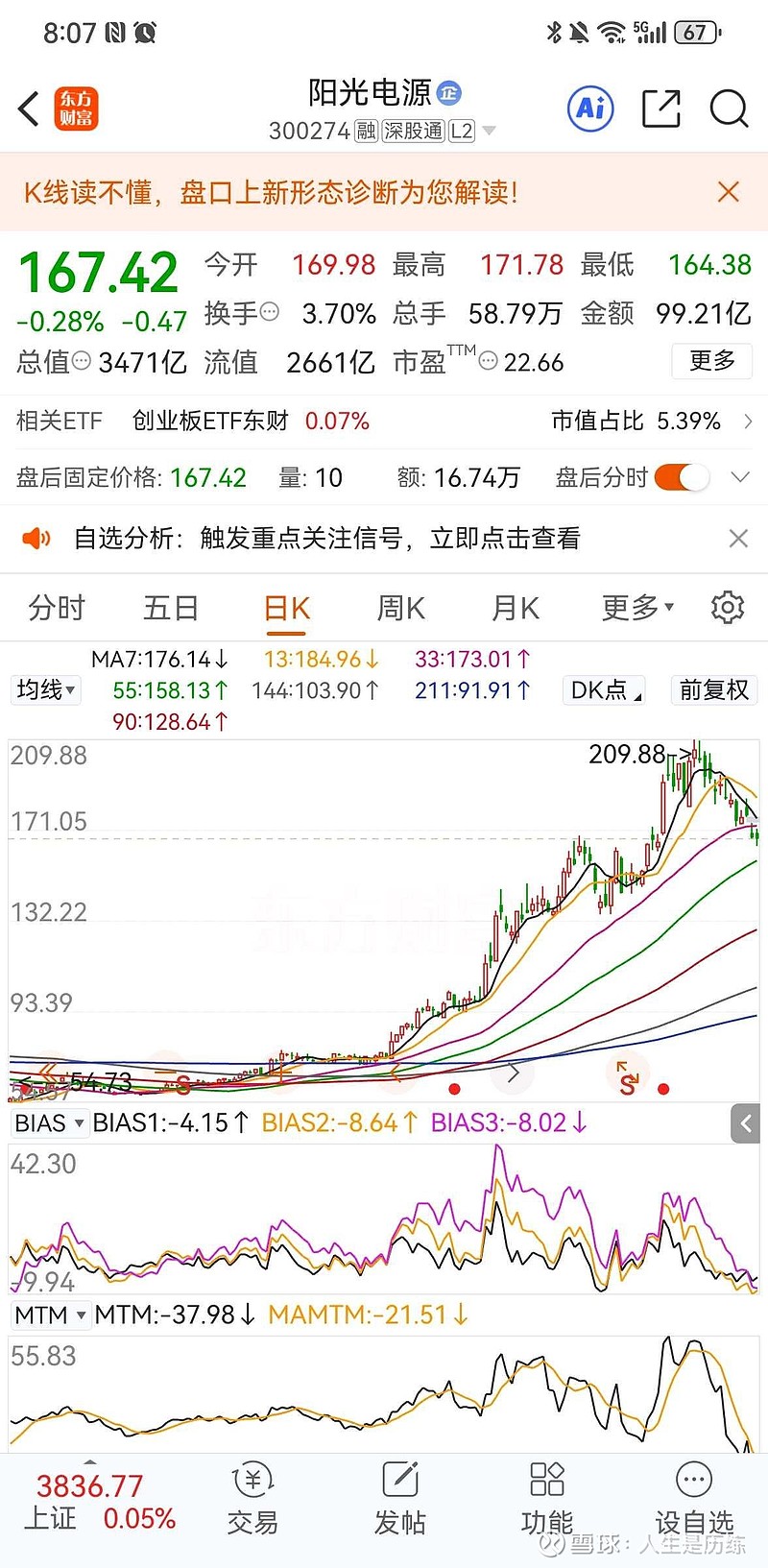Dismiss the K线读不懂 notification banner

(728, 192)
